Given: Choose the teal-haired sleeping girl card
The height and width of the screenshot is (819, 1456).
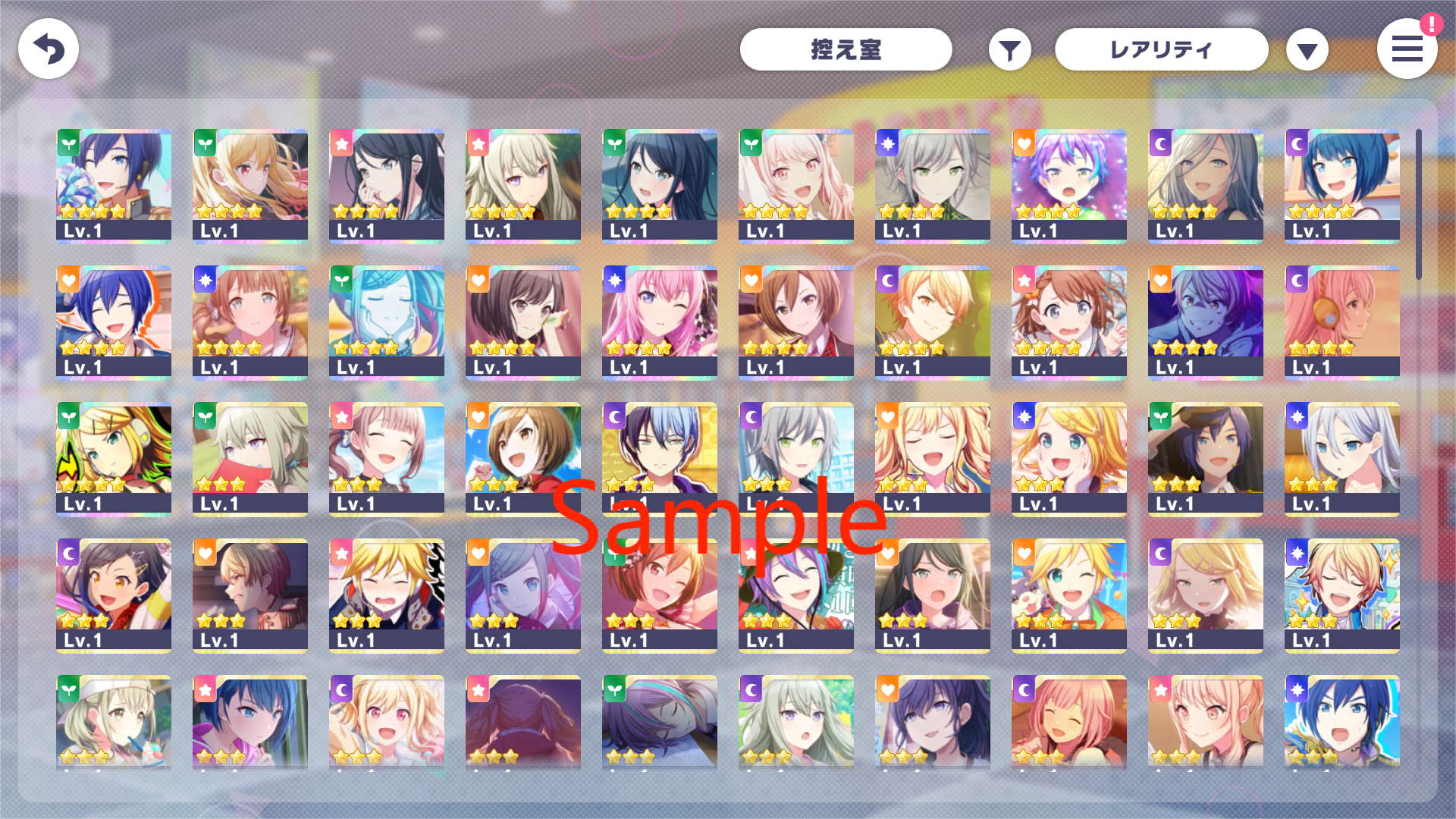Looking at the screenshot, I should coord(386,322).
